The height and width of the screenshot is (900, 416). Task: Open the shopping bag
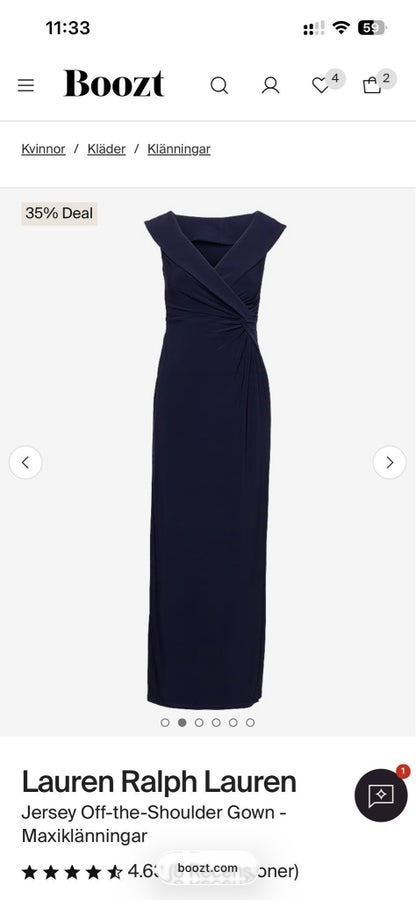coord(372,86)
